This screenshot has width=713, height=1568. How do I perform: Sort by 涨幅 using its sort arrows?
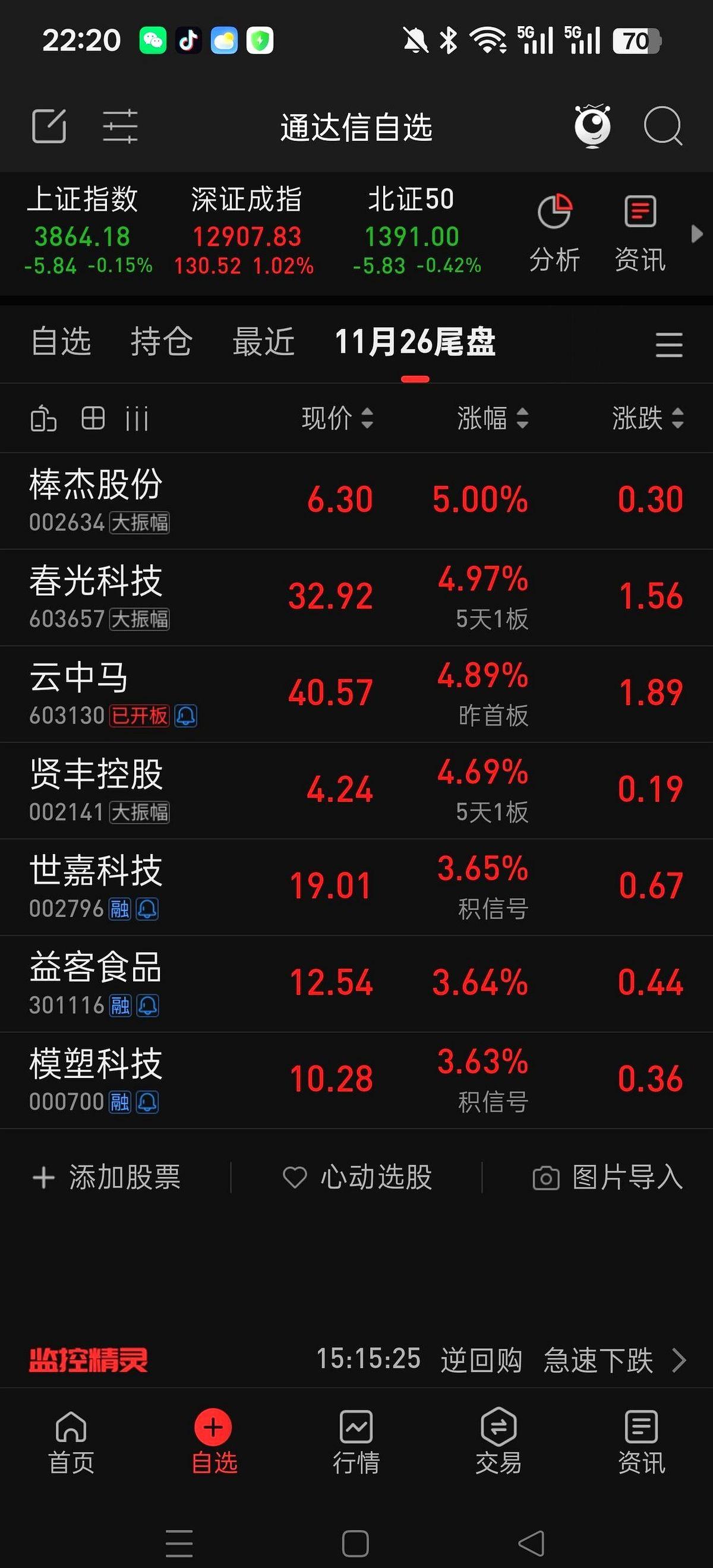coord(521,419)
